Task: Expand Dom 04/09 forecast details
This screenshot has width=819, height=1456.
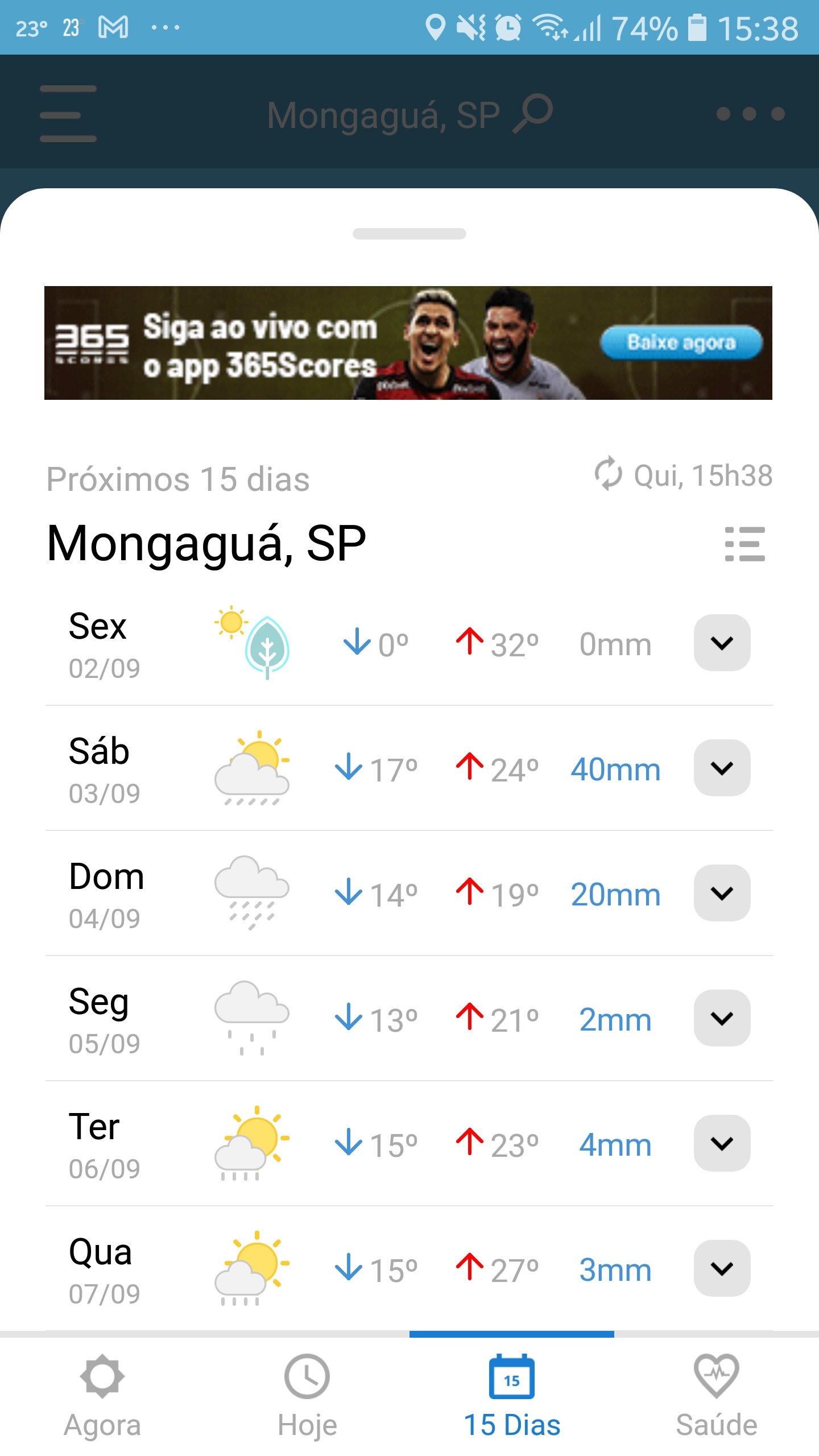Action: pyautogui.click(x=722, y=893)
